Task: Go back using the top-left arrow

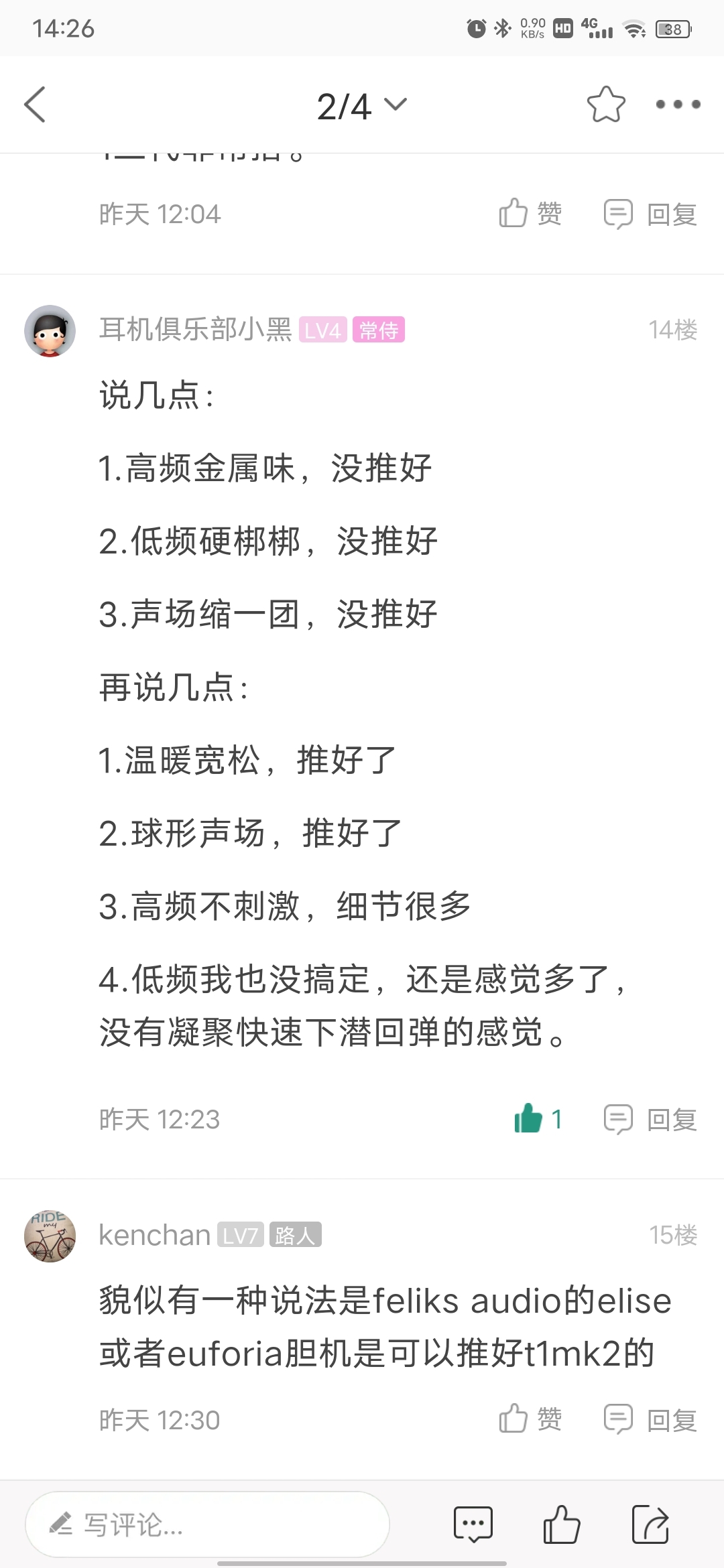Action: coord(35,105)
